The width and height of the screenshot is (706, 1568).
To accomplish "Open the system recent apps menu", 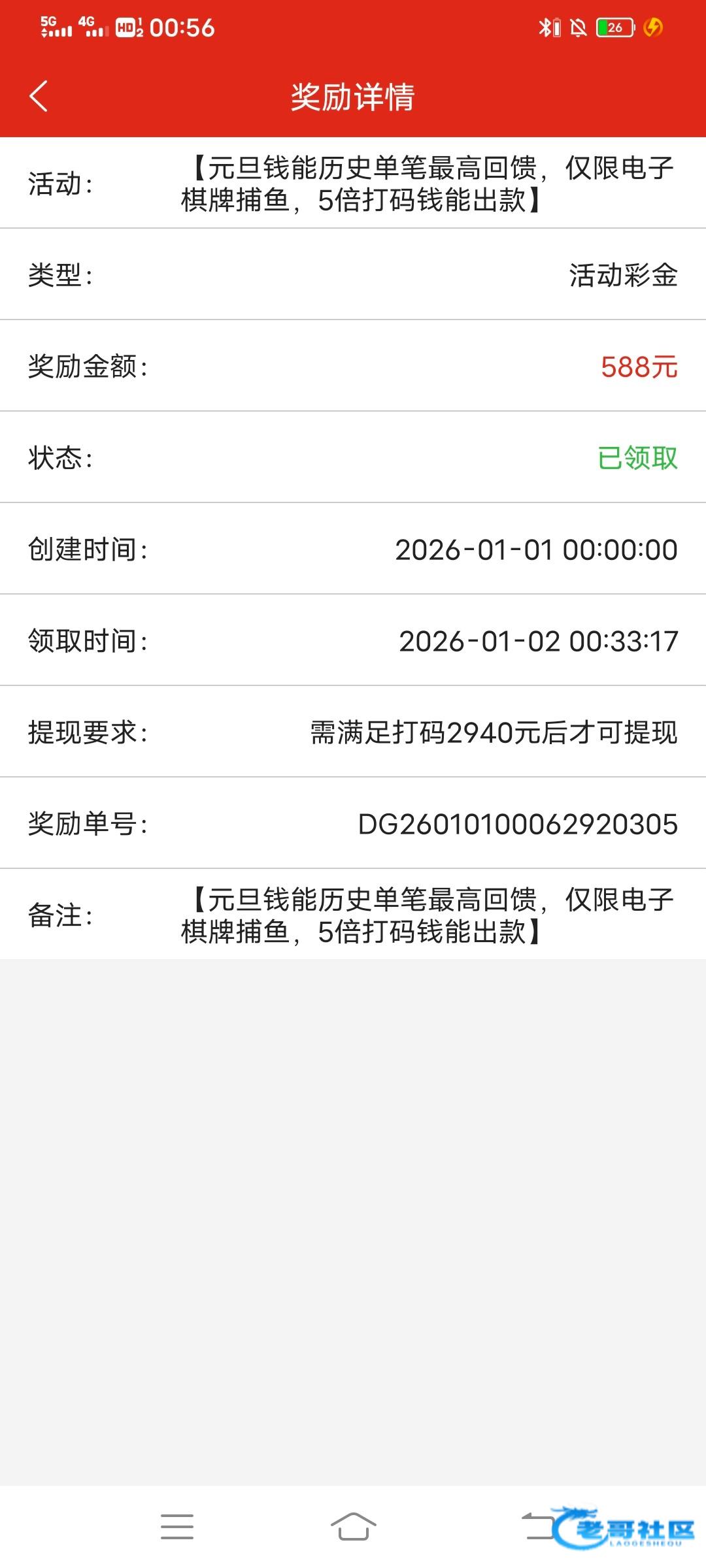I will pos(177,1527).
